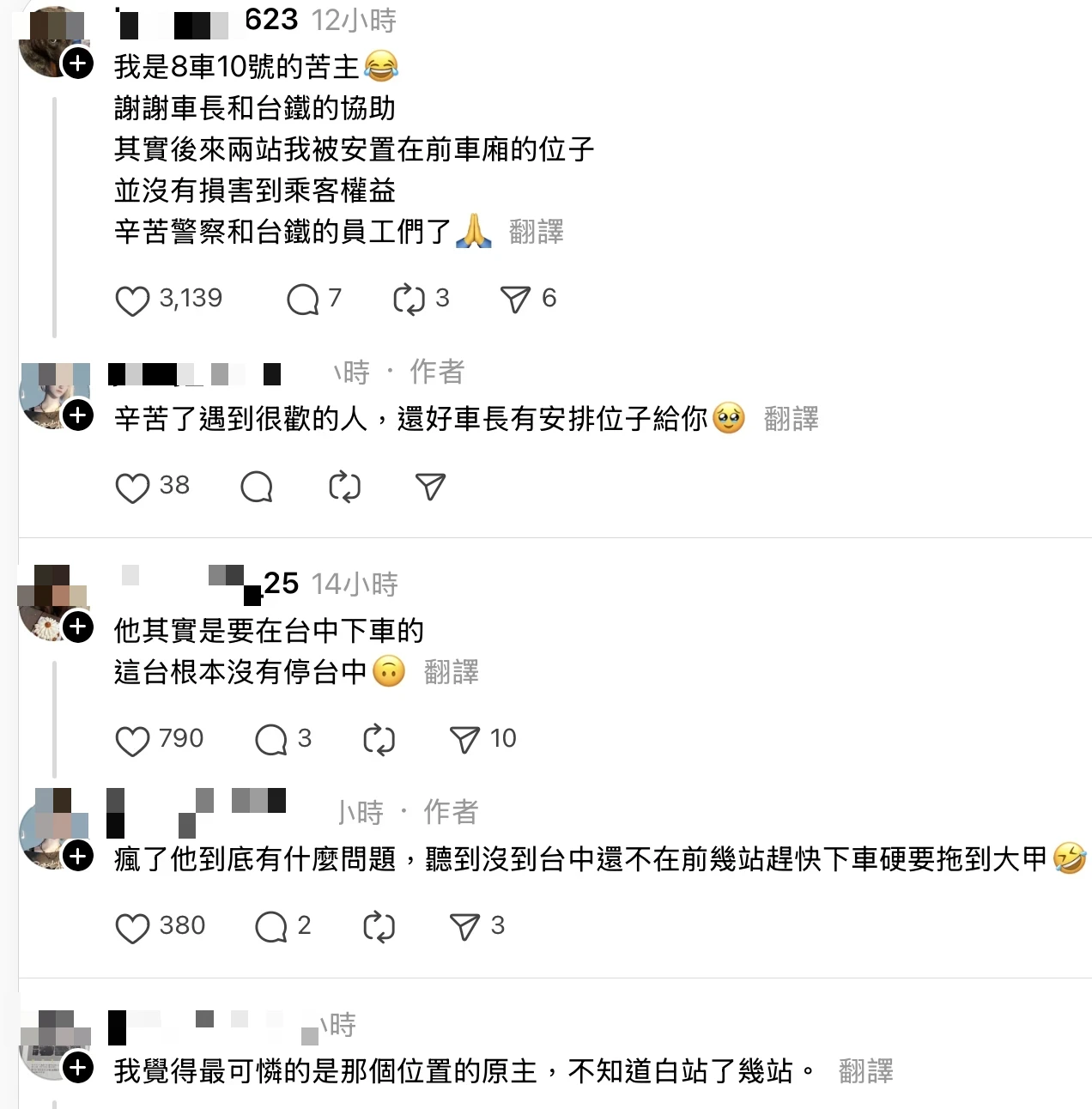1092x1109 pixels.
Task: Repost the 8車10號的苦主 comment
Action: point(409,300)
